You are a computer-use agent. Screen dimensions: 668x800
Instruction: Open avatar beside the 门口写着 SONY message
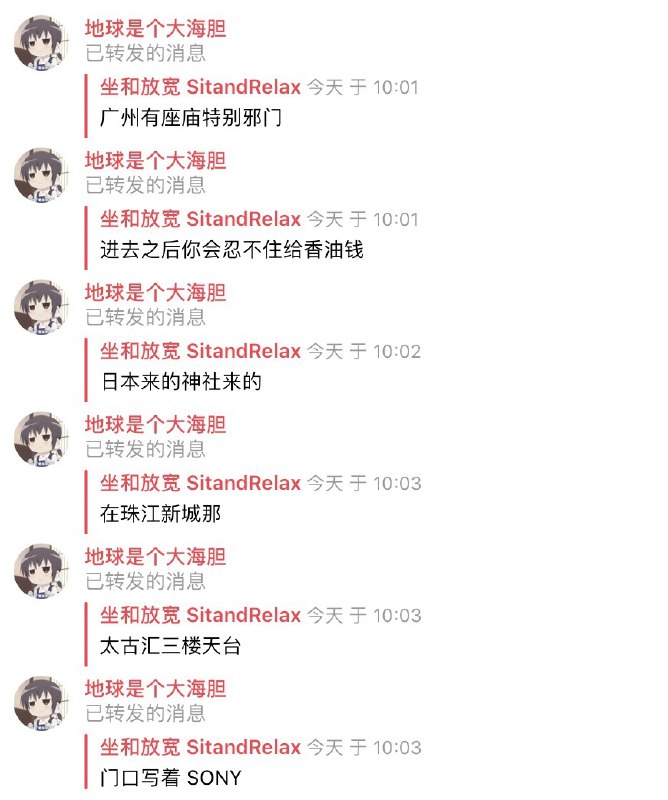coord(40,702)
